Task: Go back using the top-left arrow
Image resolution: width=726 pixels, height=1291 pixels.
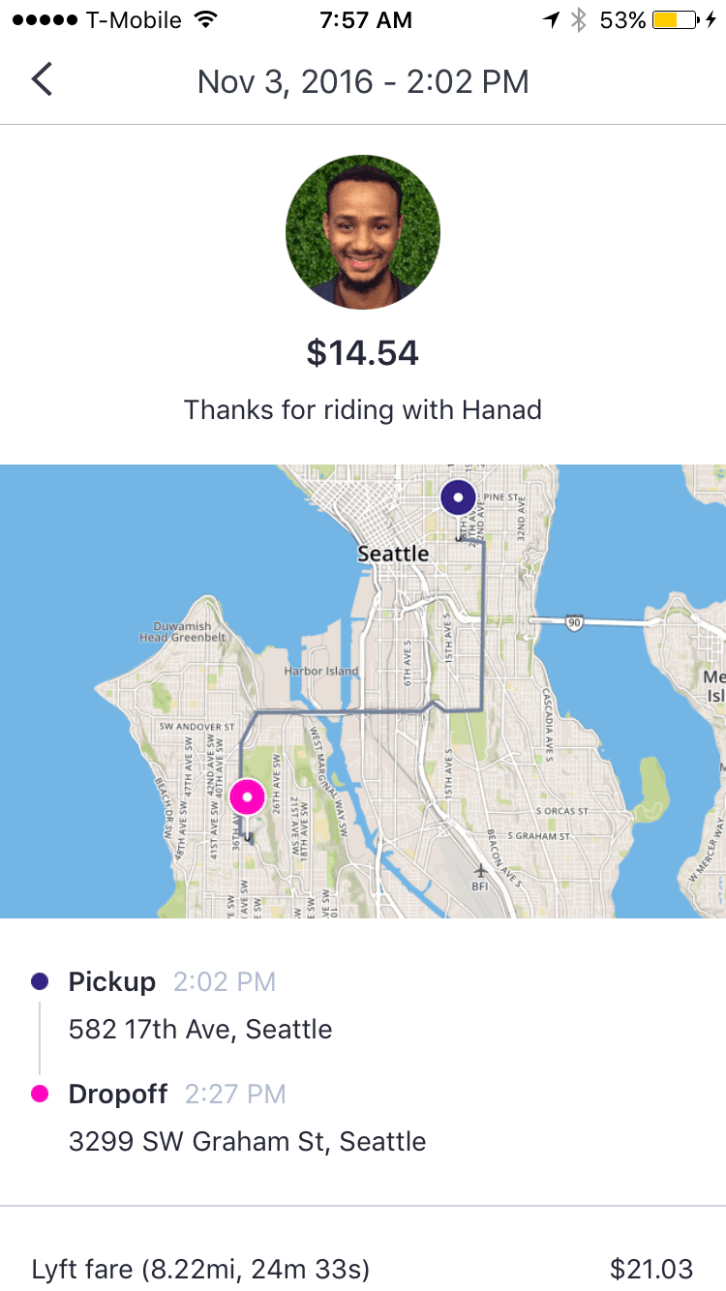Action: coord(41,79)
